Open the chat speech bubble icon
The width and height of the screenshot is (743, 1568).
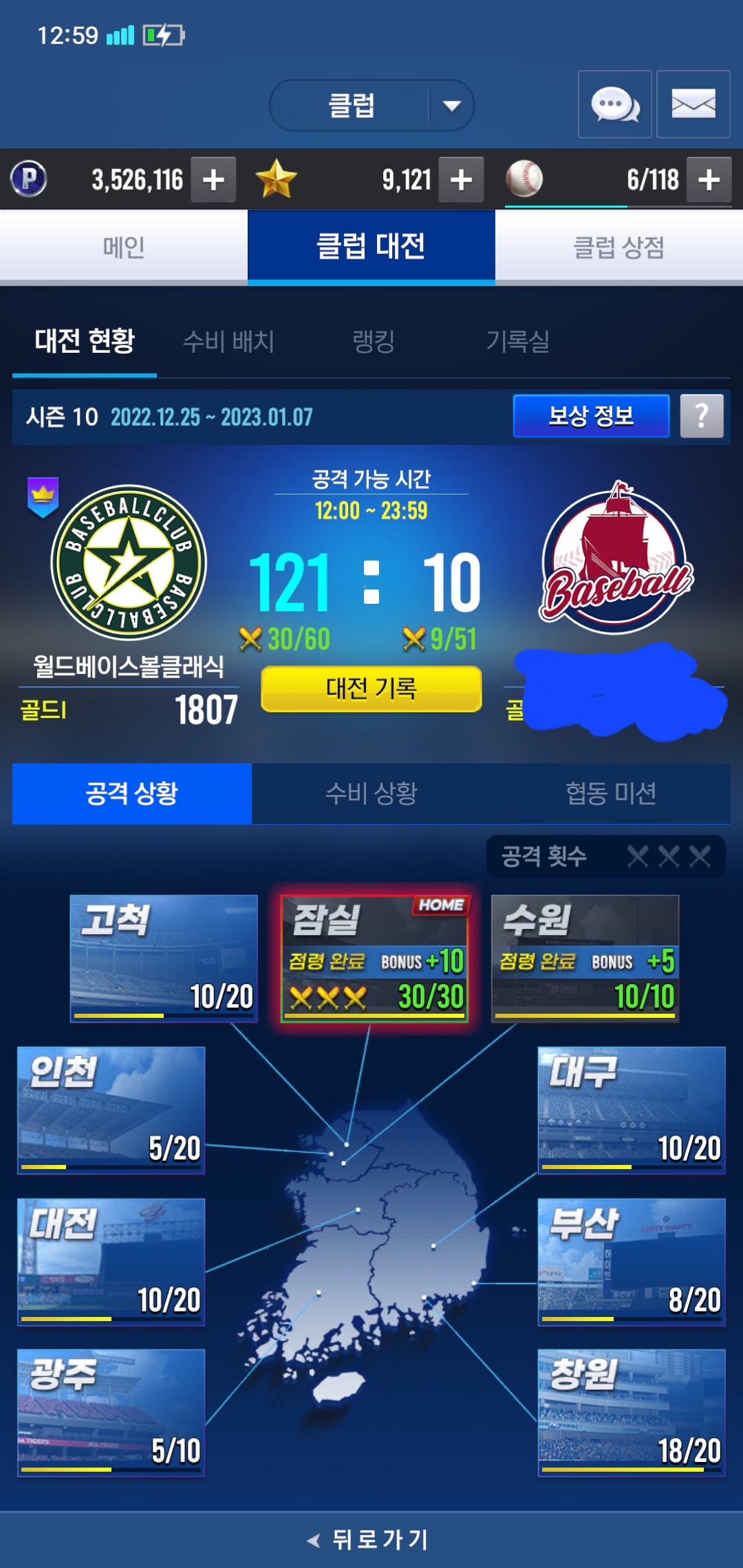pos(615,105)
